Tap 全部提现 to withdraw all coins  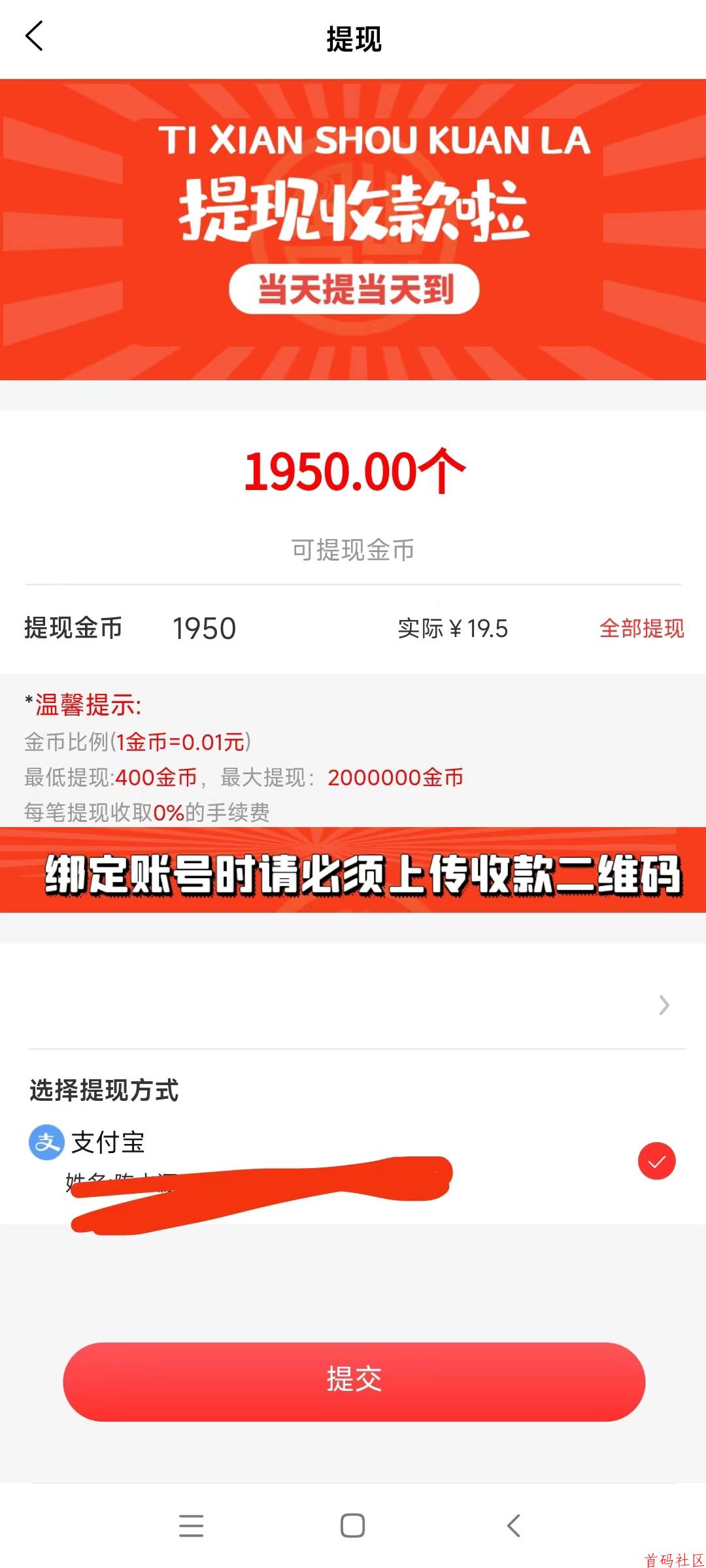click(641, 629)
